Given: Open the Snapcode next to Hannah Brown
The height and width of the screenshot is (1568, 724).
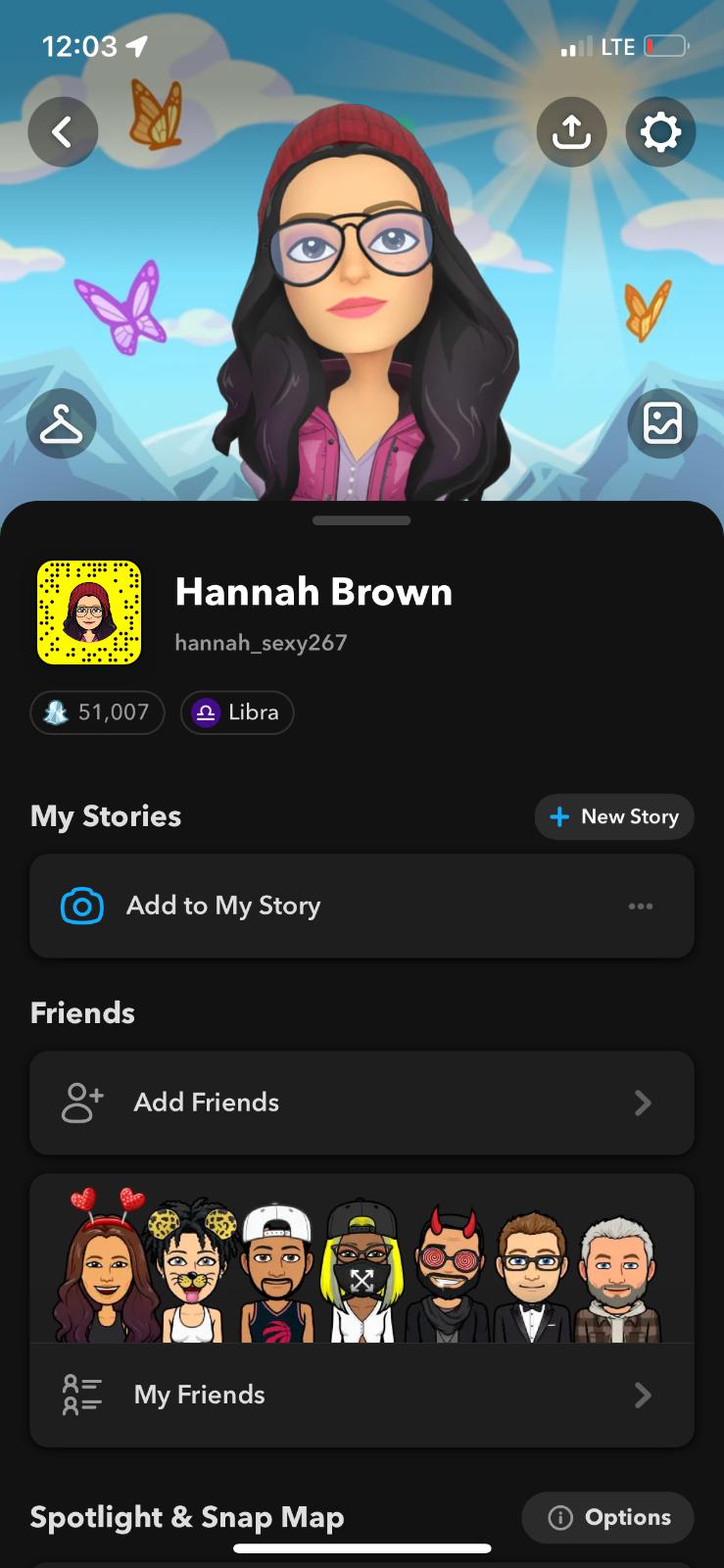Looking at the screenshot, I should pyautogui.click(x=89, y=612).
